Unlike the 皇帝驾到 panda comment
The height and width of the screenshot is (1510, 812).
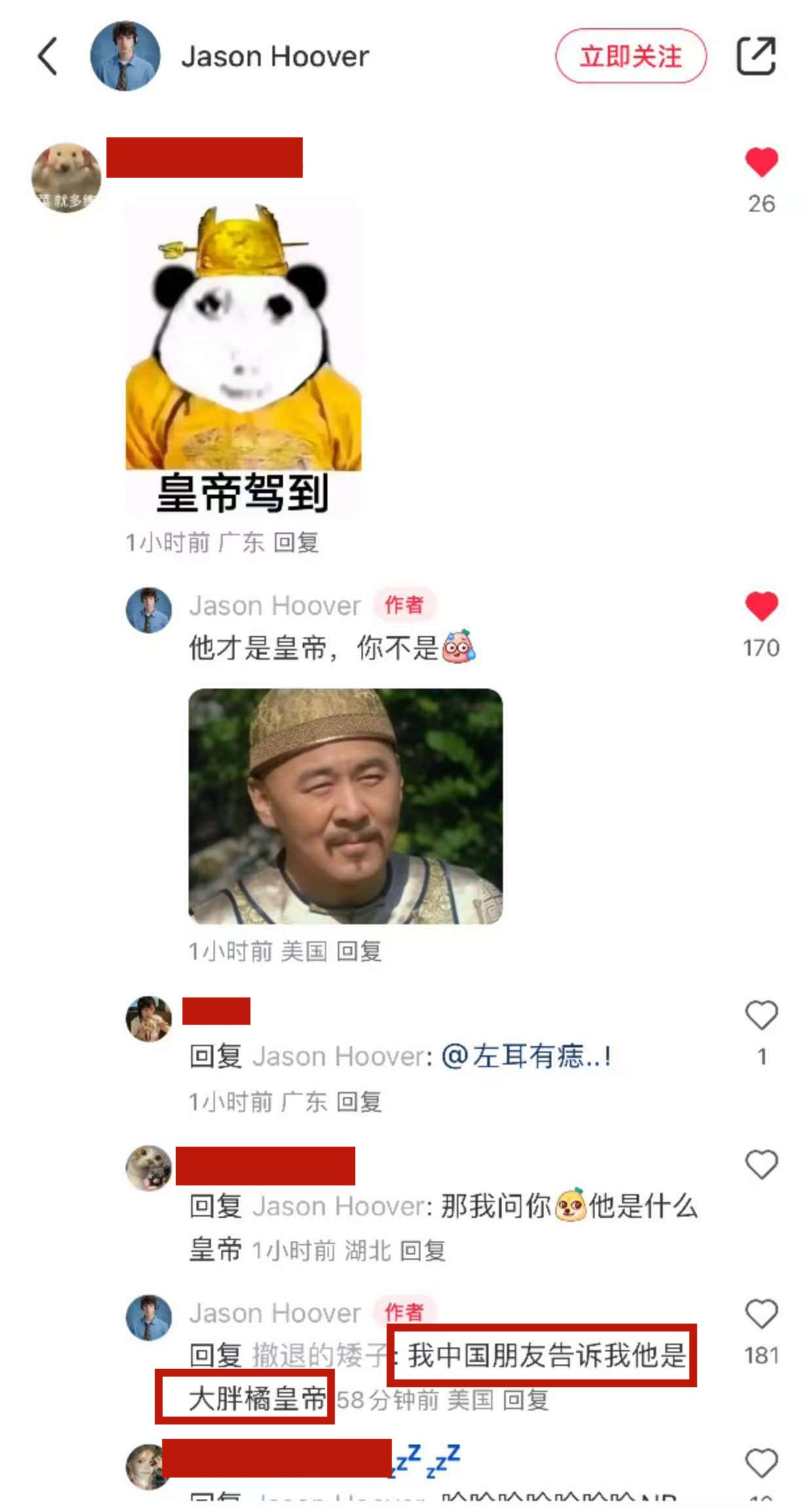click(x=761, y=162)
